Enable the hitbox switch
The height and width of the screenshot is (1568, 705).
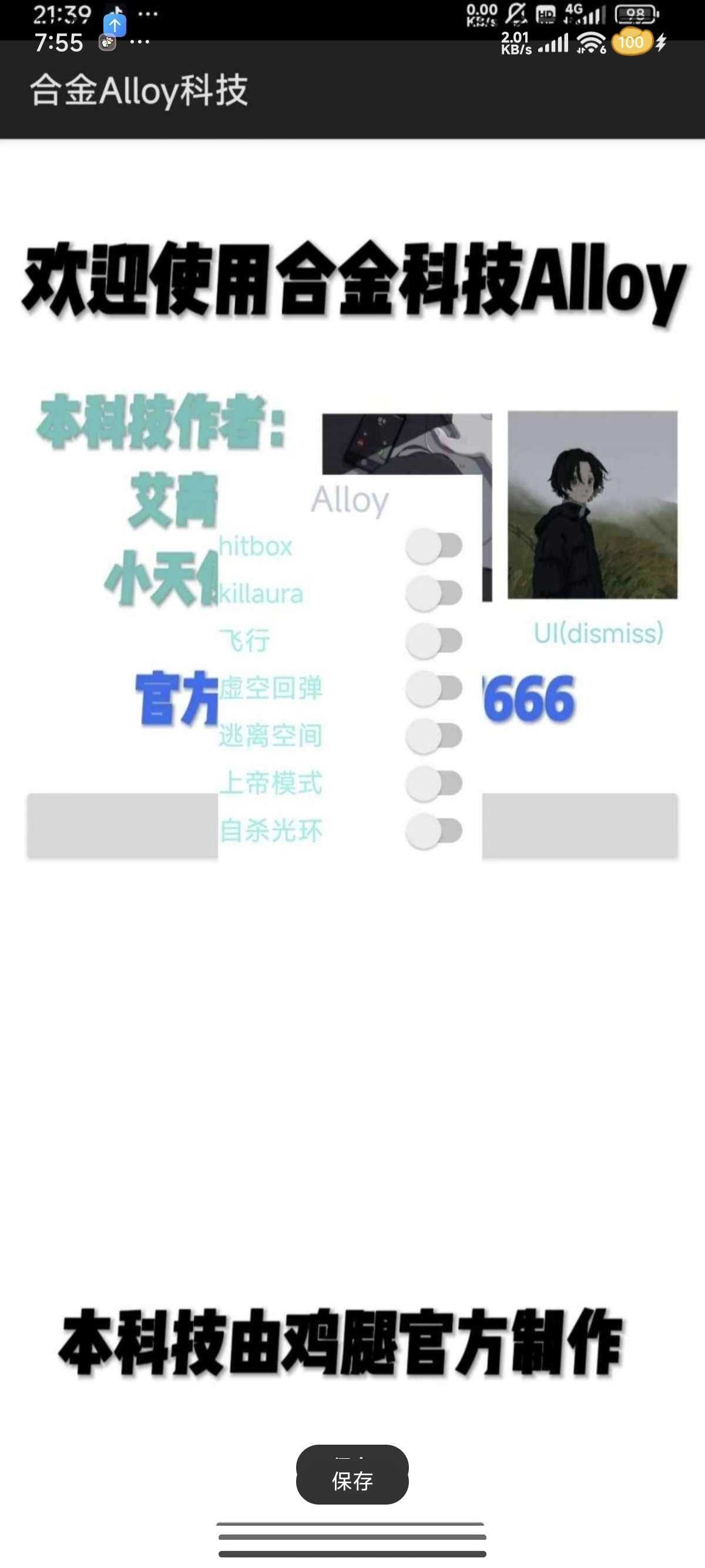pyautogui.click(x=434, y=546)
